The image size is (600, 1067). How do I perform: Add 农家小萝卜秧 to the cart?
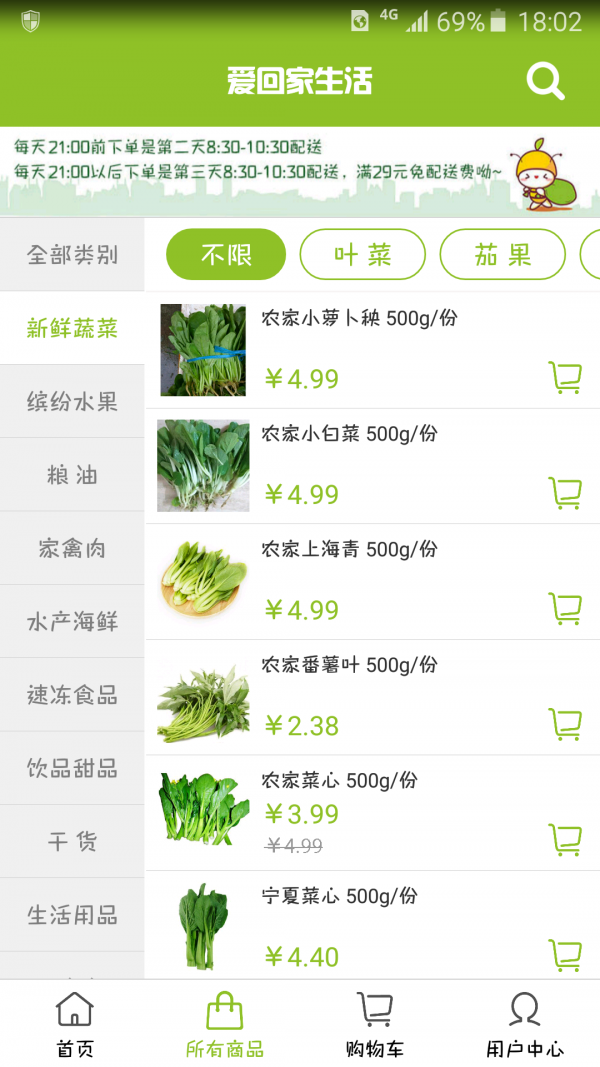[565, 378]
